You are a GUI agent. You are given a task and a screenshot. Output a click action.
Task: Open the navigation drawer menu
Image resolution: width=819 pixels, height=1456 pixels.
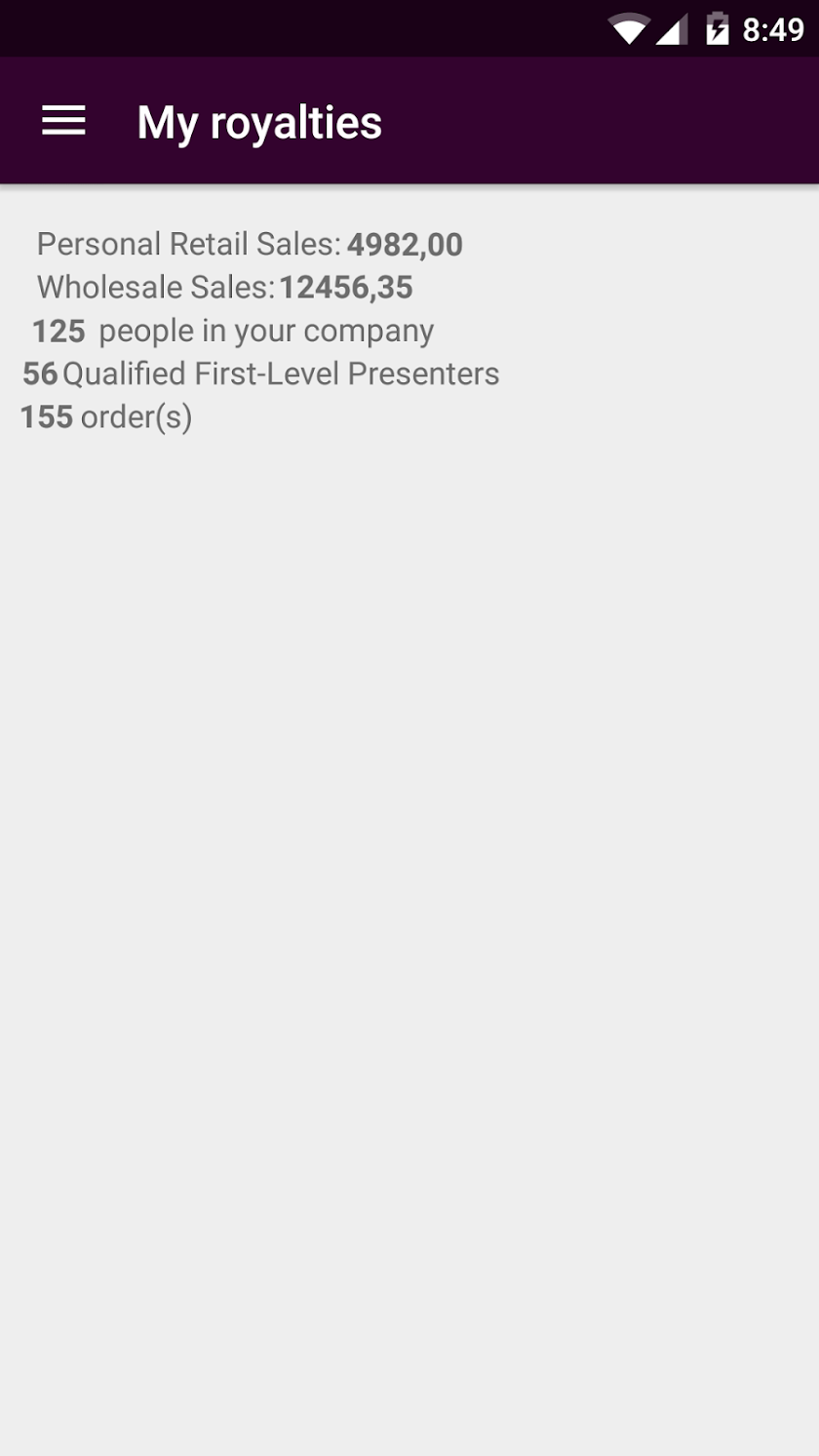tap(63, 121)
